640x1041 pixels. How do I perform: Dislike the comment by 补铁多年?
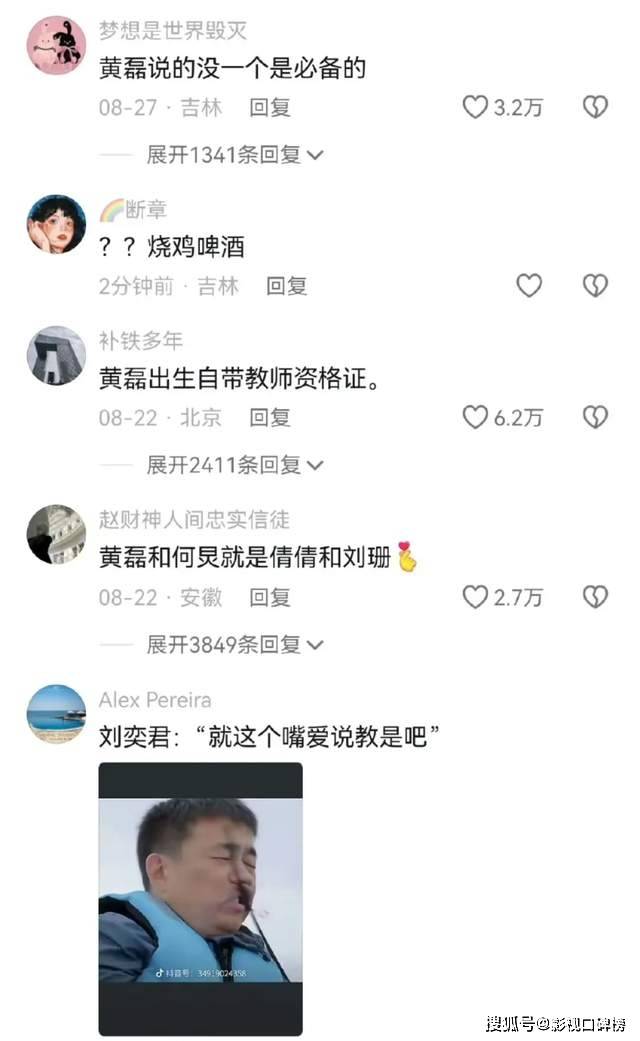tap(595, 417)
